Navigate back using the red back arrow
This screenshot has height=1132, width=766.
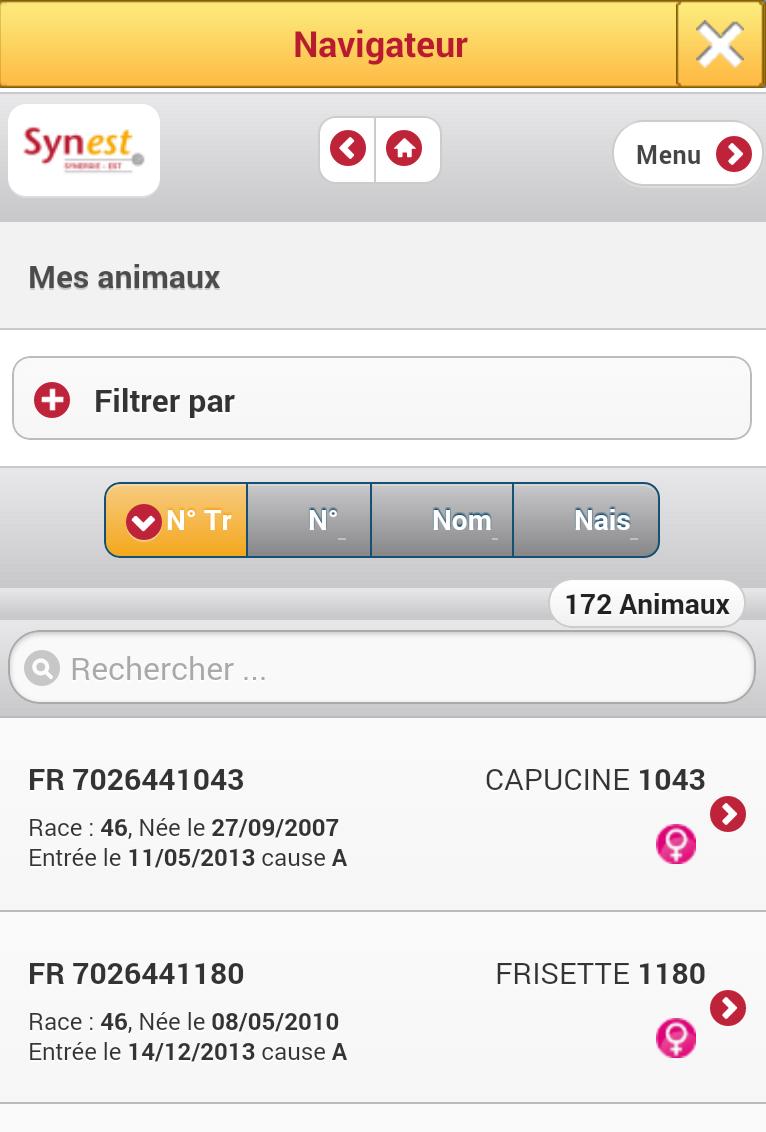(x=347, y=149)
